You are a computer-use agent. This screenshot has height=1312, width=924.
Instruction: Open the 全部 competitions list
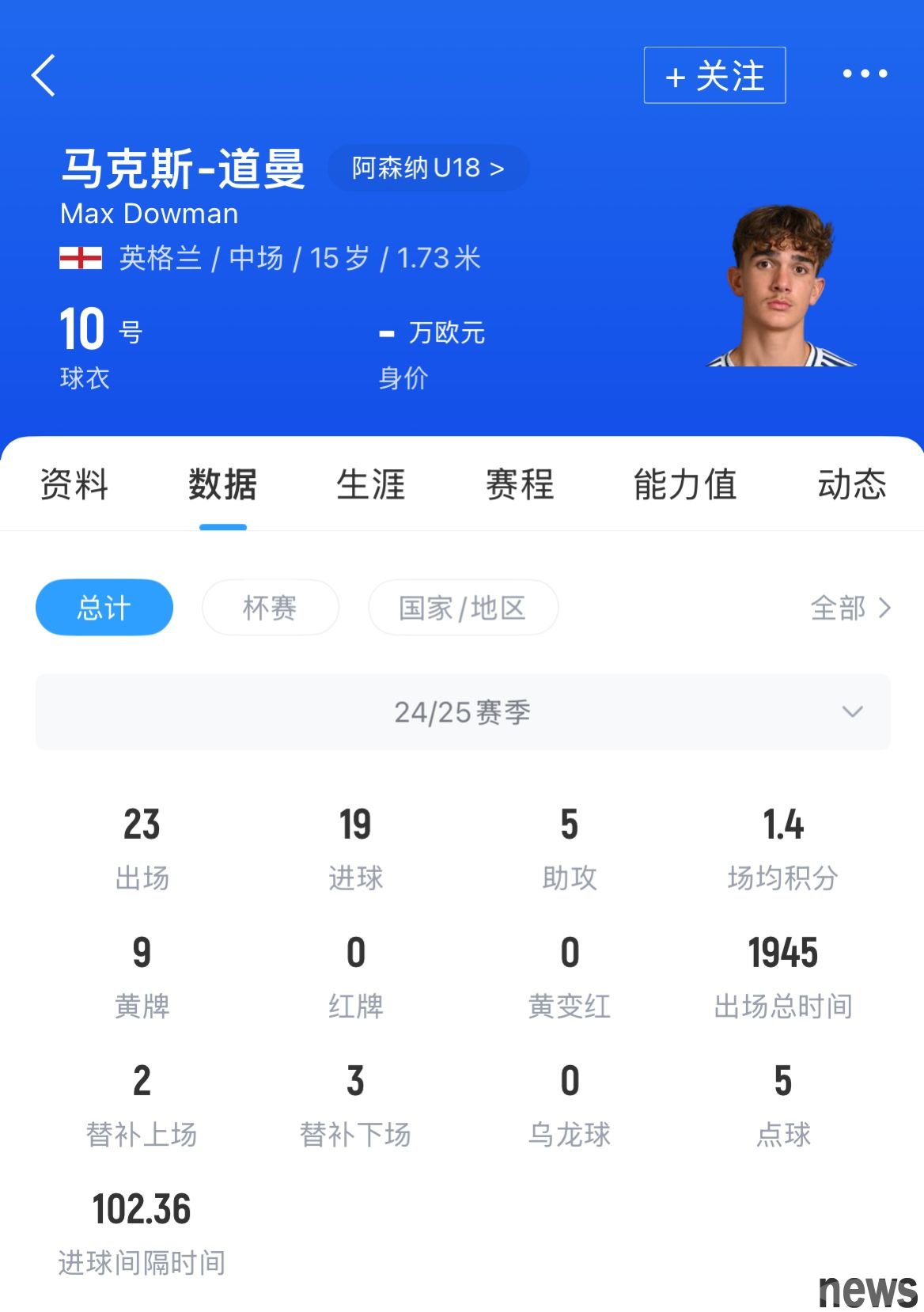coord(850,608)
